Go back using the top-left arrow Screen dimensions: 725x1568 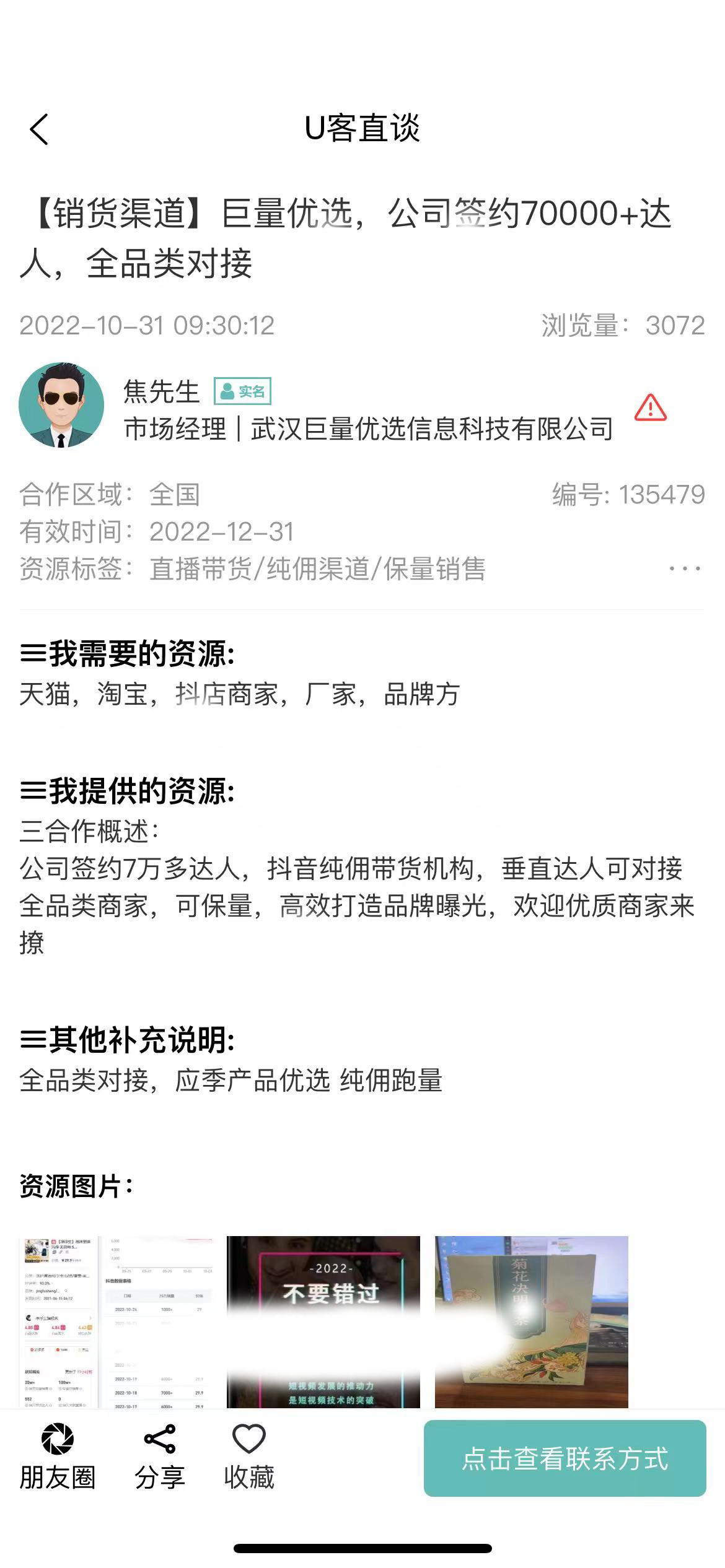click(x=39, y=129)
